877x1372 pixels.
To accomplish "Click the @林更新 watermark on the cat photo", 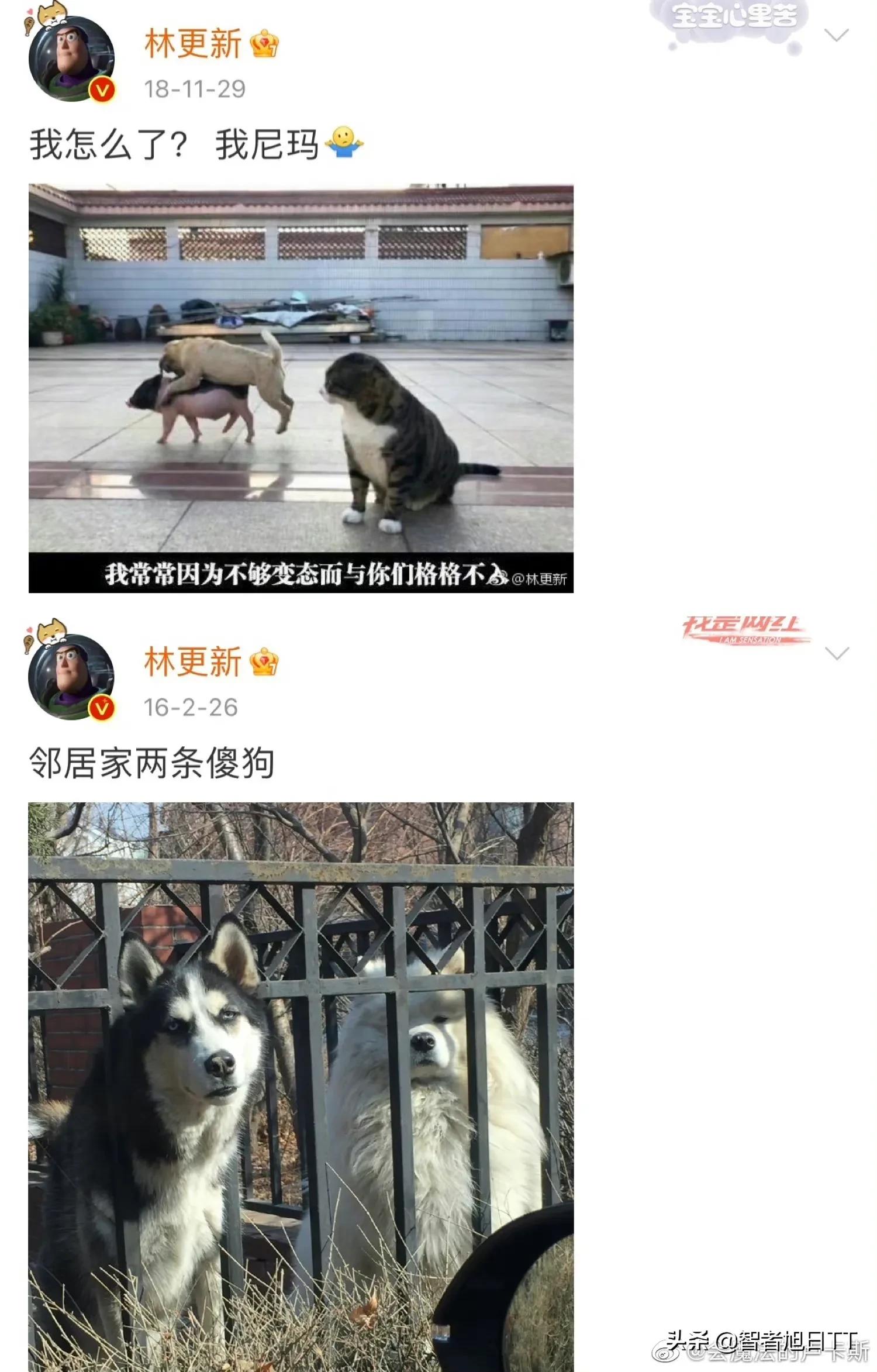I will coord(541,579).
